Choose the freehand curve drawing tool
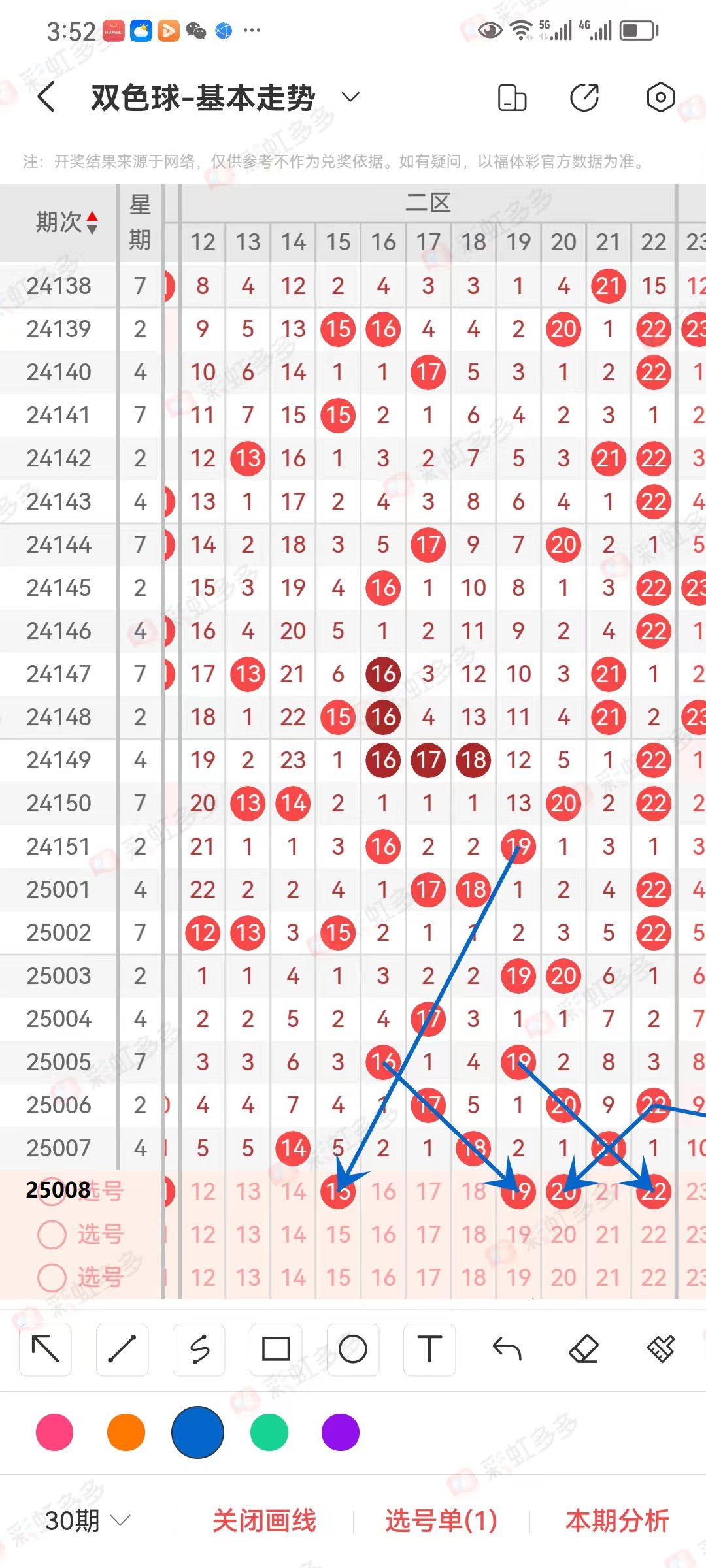The image size is (706, 1568). pyautogui.click(x=199, y=1349)
